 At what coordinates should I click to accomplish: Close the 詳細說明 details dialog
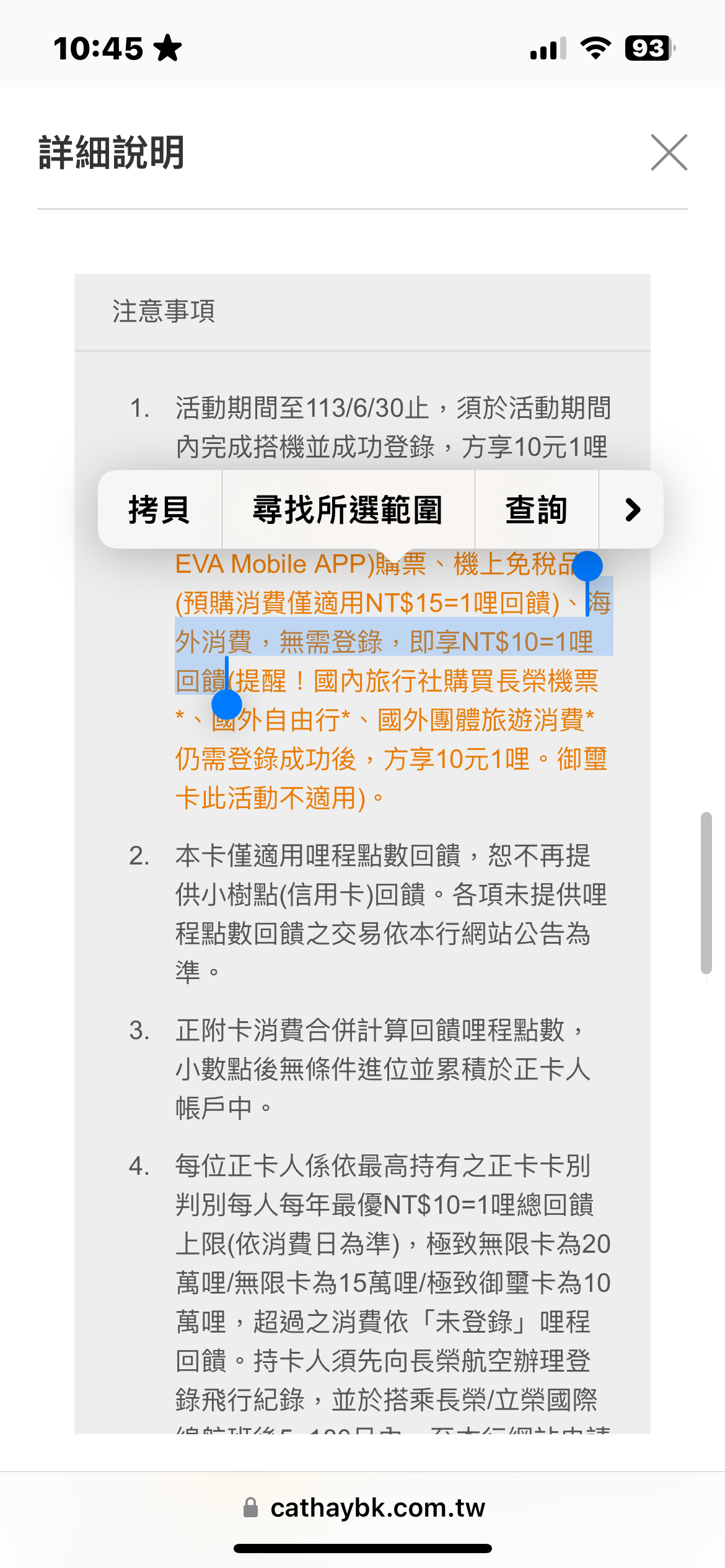(x=669, y=152)
